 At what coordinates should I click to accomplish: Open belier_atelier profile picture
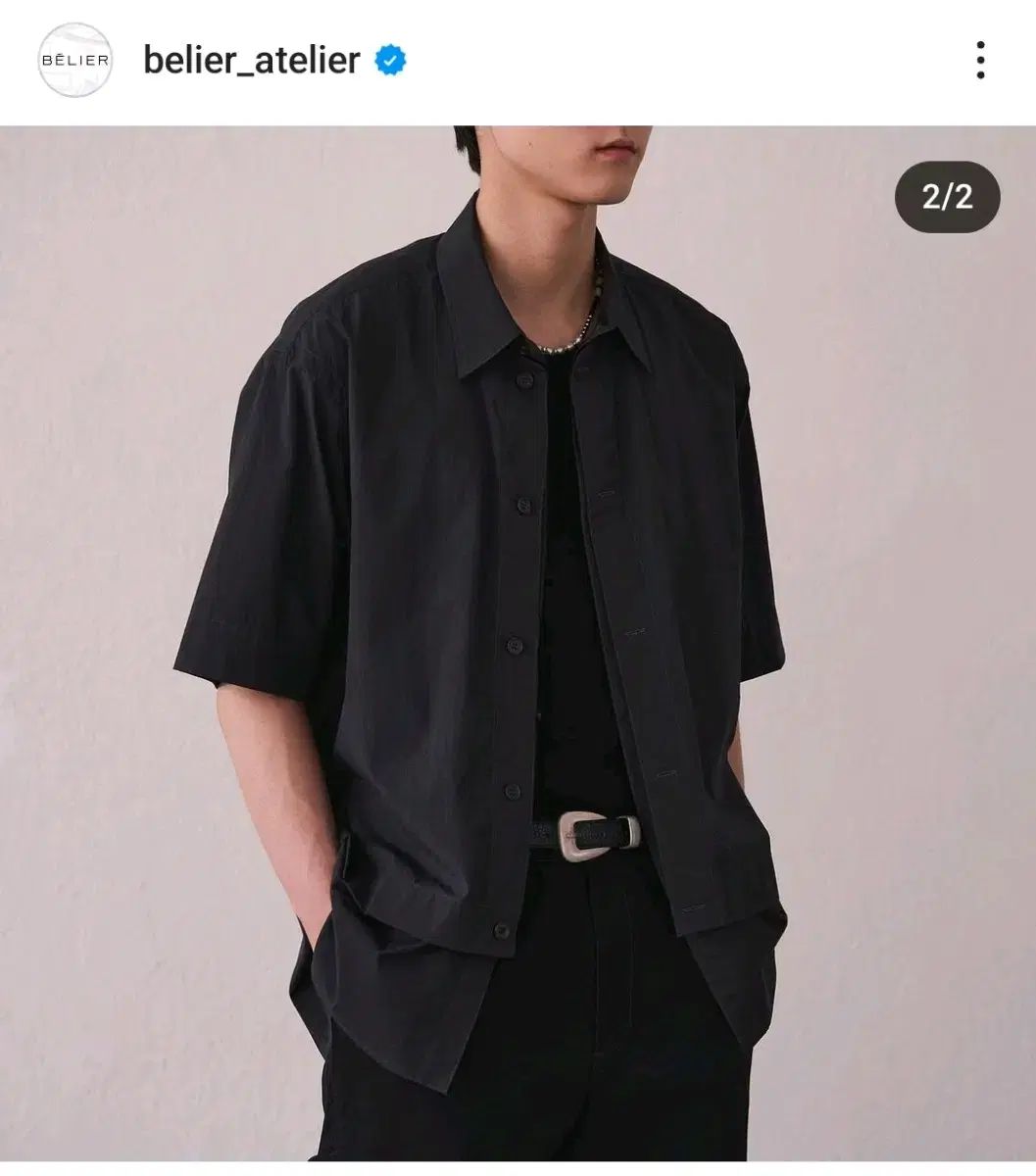75,60
